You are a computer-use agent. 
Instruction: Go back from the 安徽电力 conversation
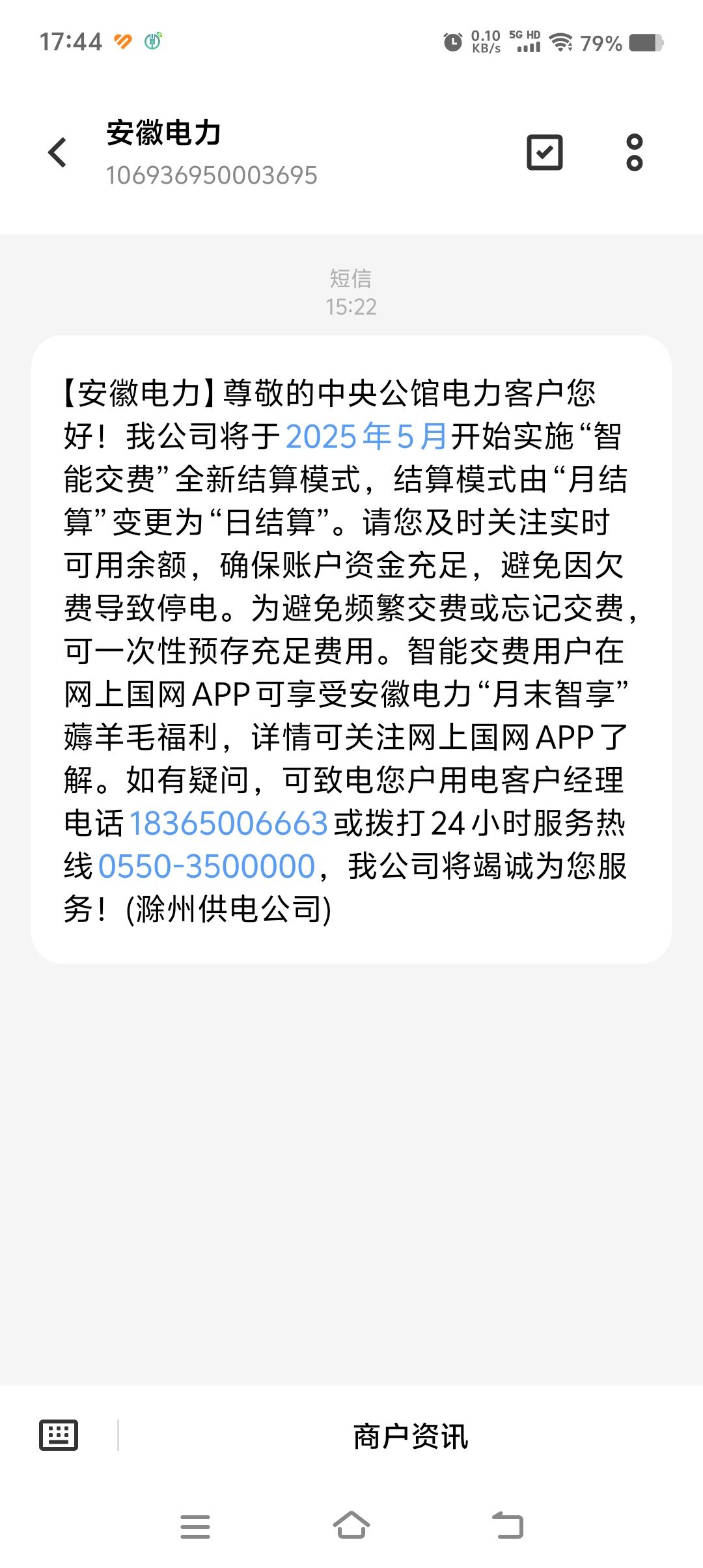(58, 153)
